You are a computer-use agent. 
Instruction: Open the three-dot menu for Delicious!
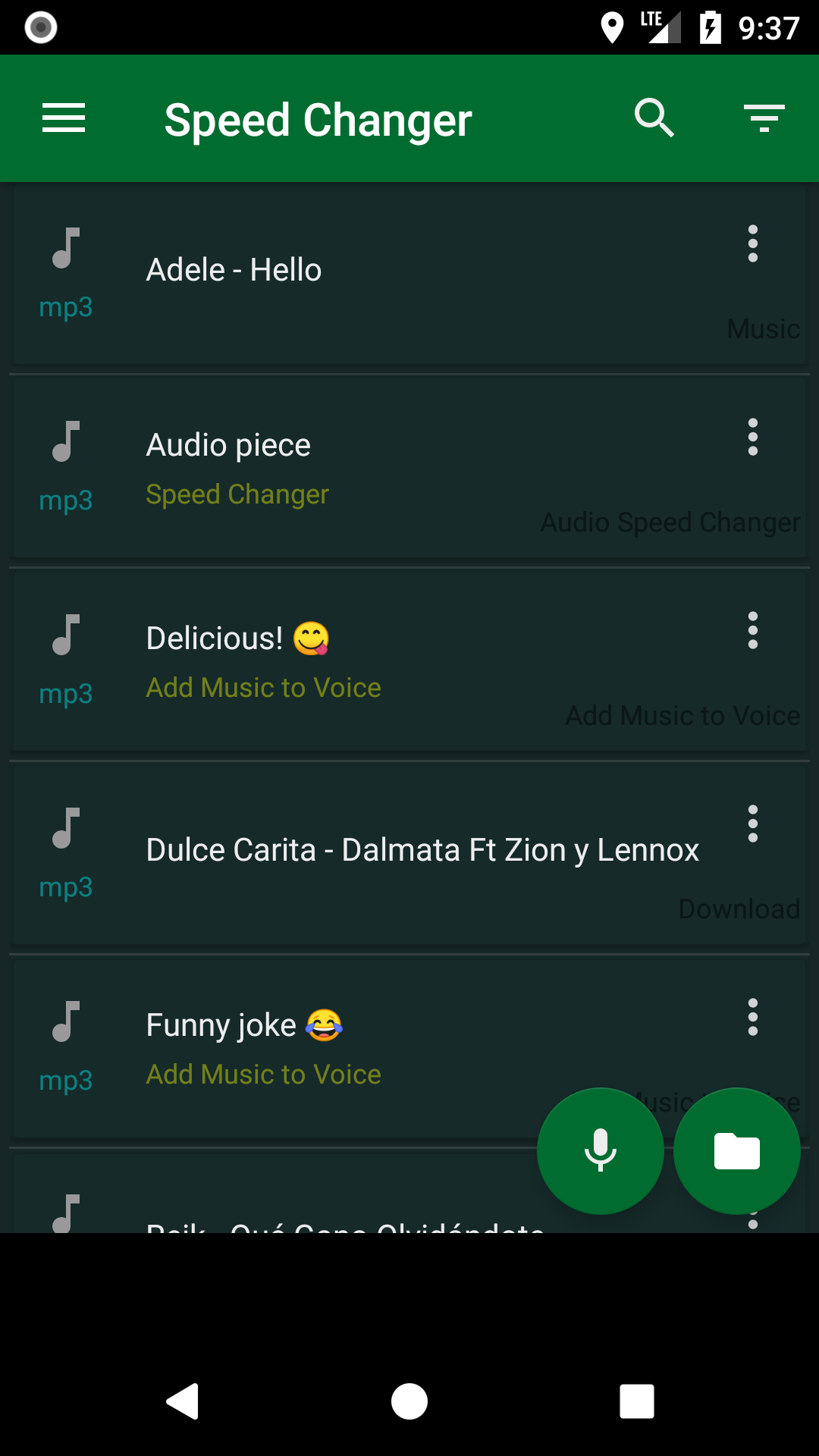click(x=752, y=630)
